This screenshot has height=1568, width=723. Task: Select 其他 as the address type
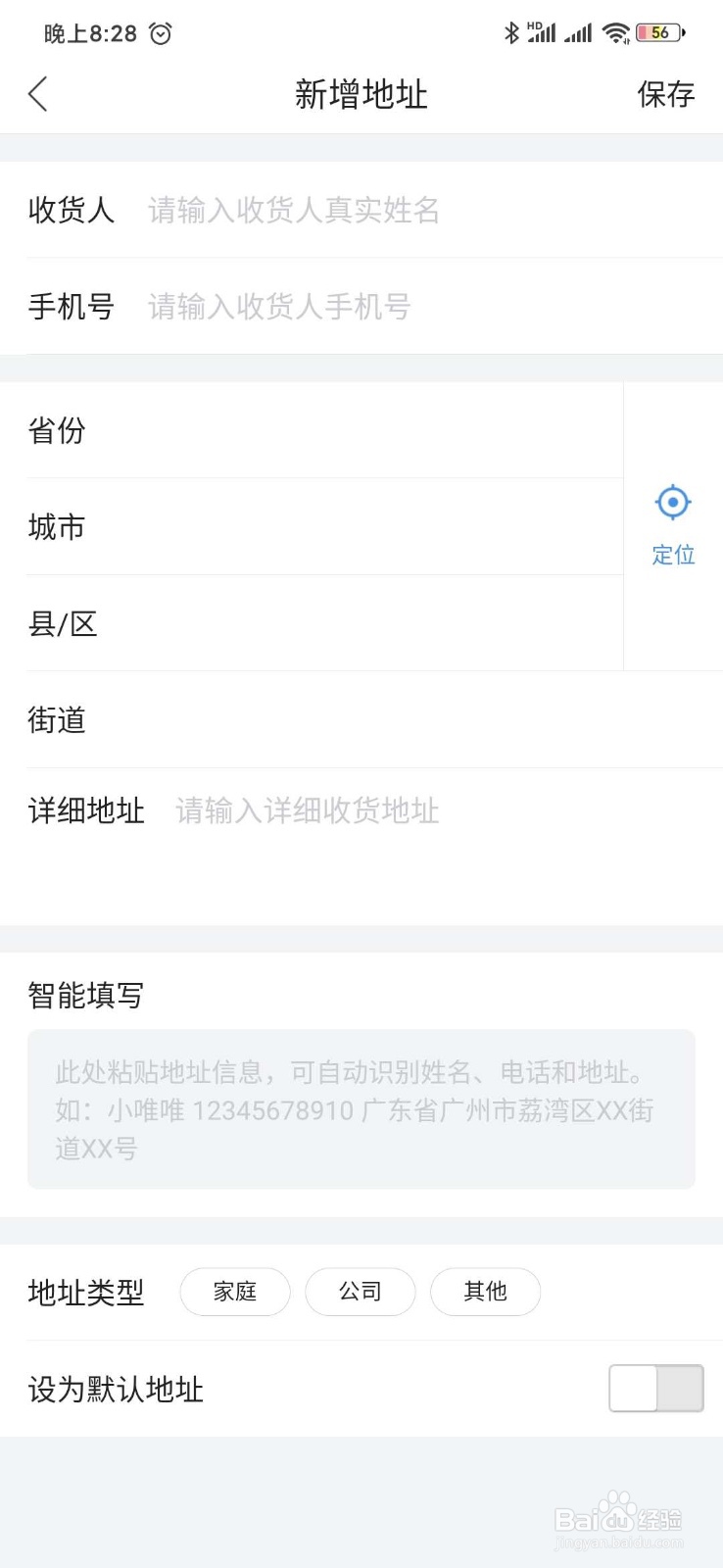(x=485, y=1292)
